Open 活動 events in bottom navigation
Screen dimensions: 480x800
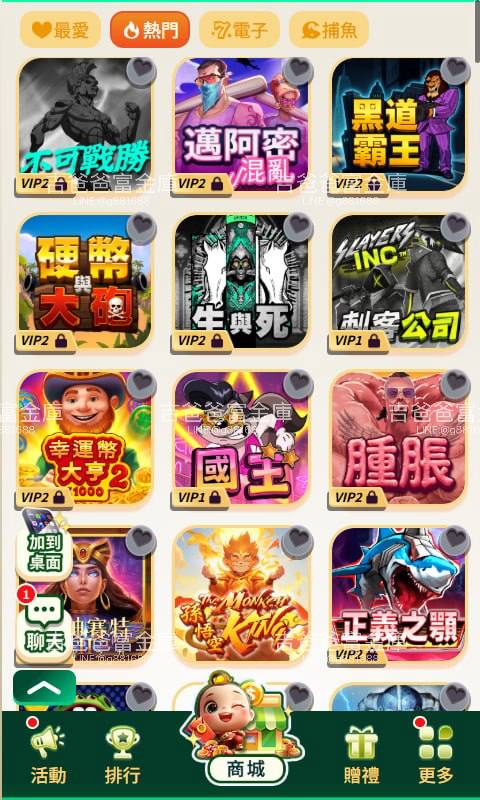[x=48, y=752]
